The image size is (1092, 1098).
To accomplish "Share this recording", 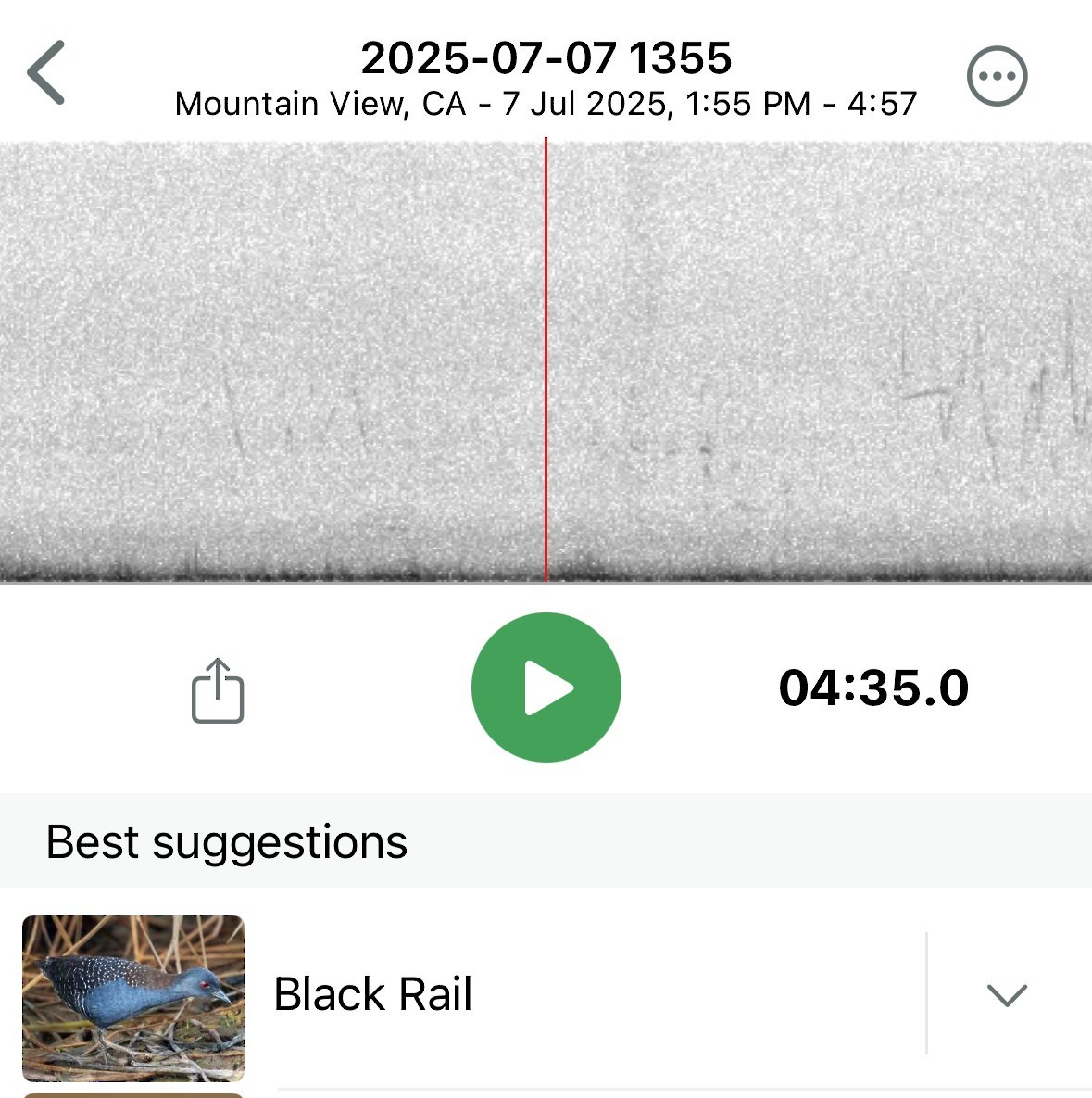I will [218, 690].
